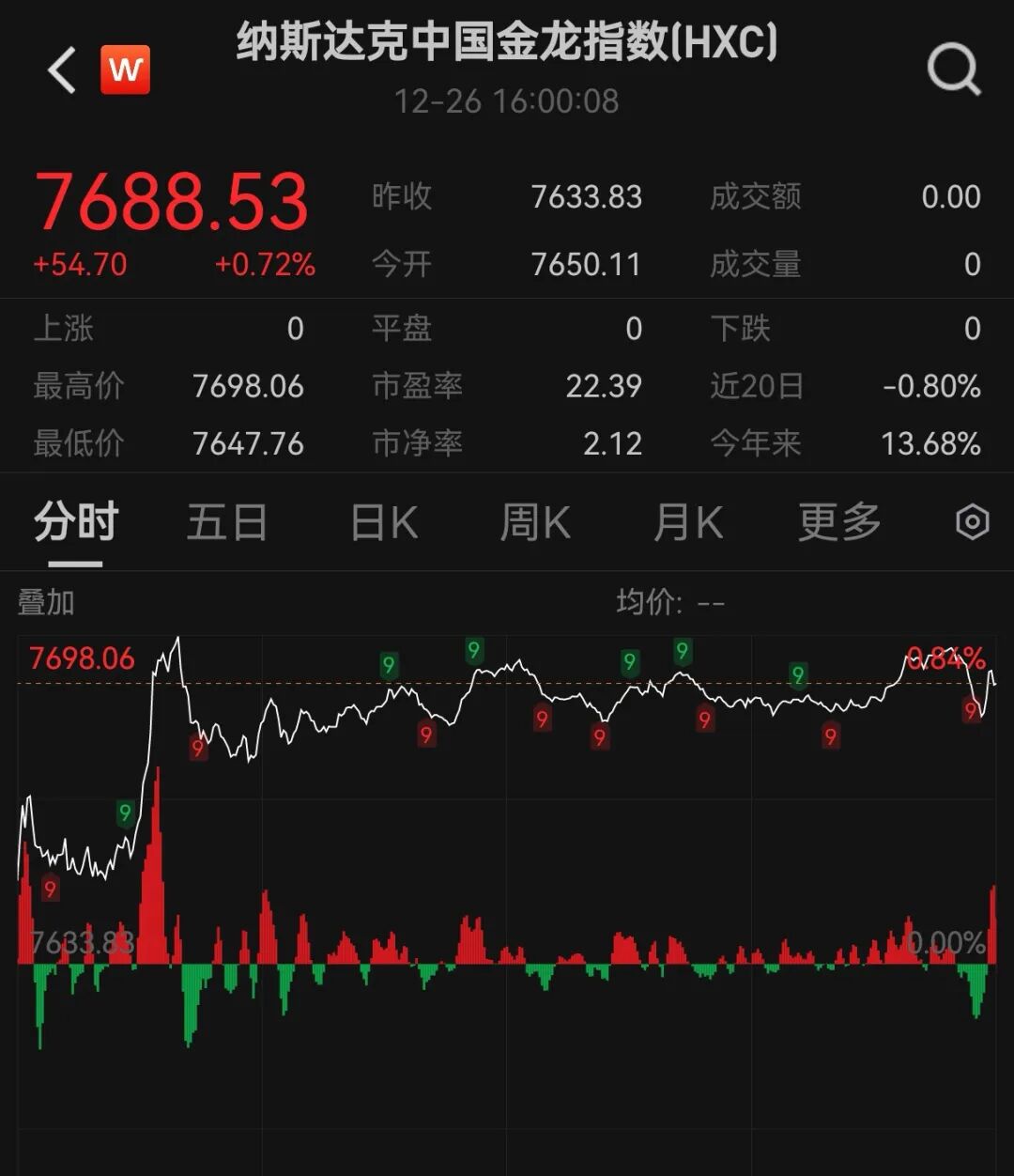Switch to the 五日 tab

[227, 522]
